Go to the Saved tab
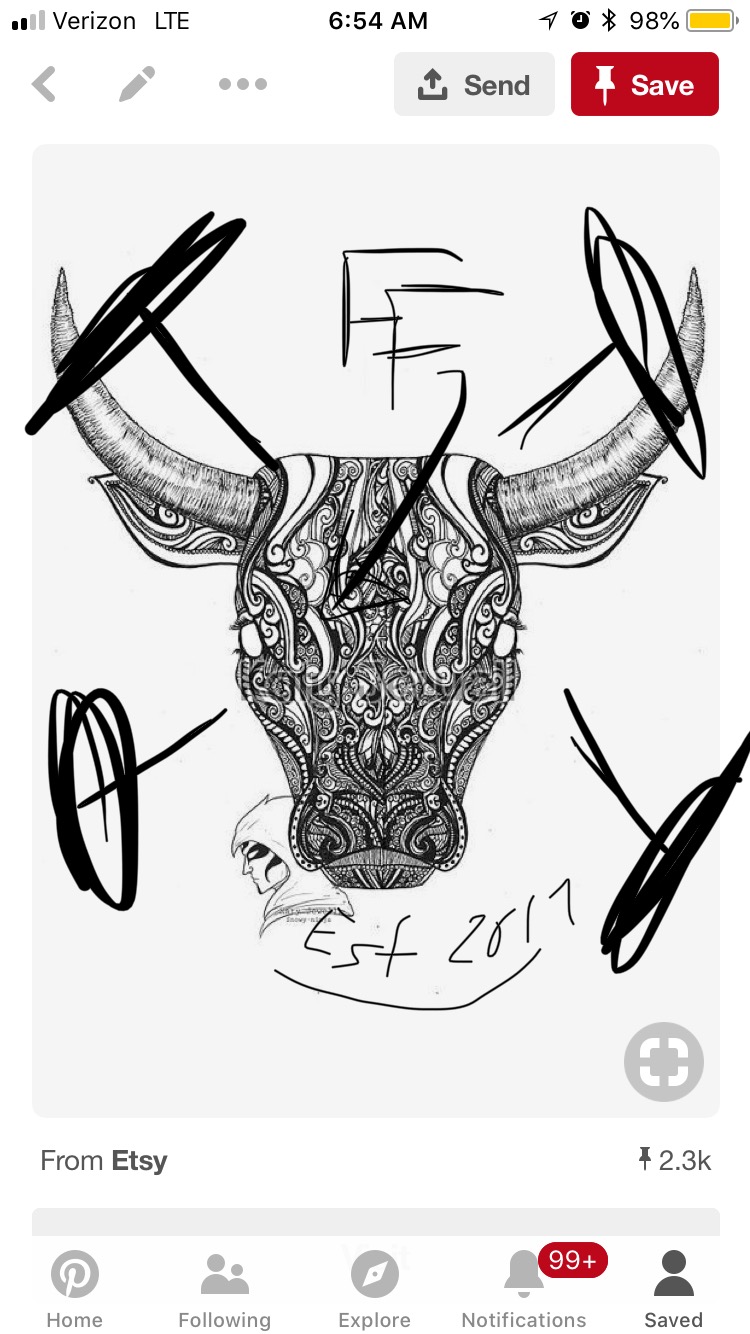The height and width of the screenshot is (1334, 750). 673,1290
